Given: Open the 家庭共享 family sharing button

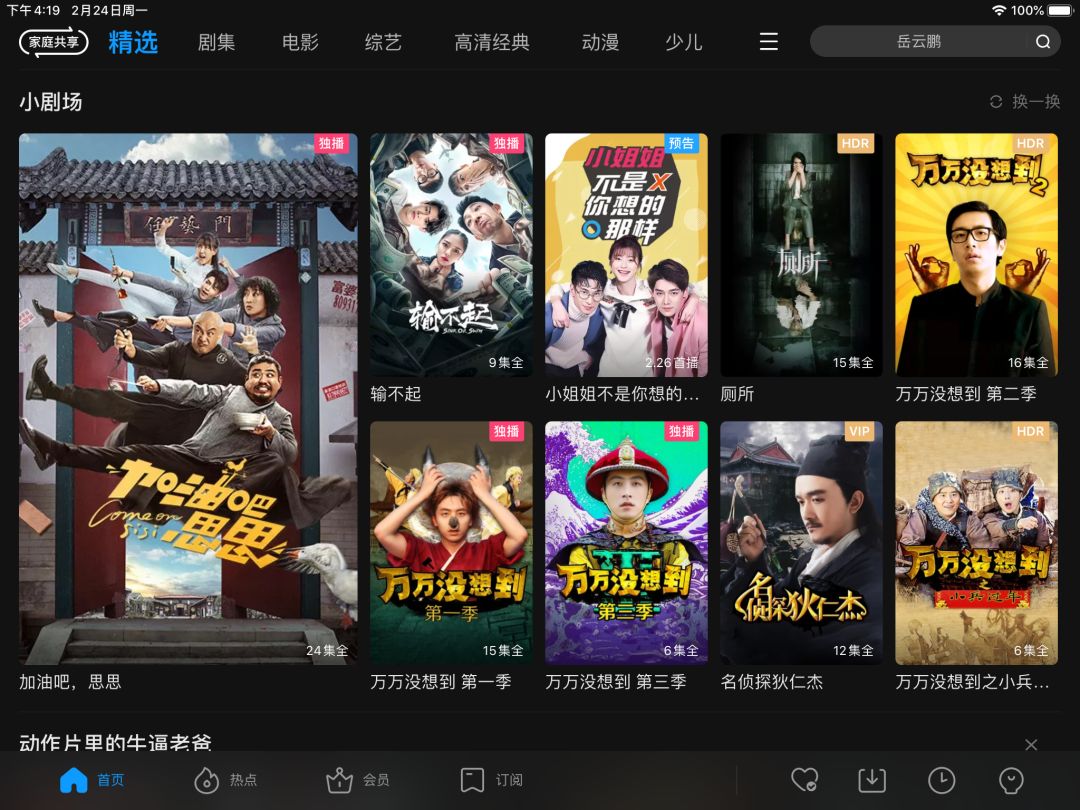Looking at the screenshot, I should [x=54, y=42].
